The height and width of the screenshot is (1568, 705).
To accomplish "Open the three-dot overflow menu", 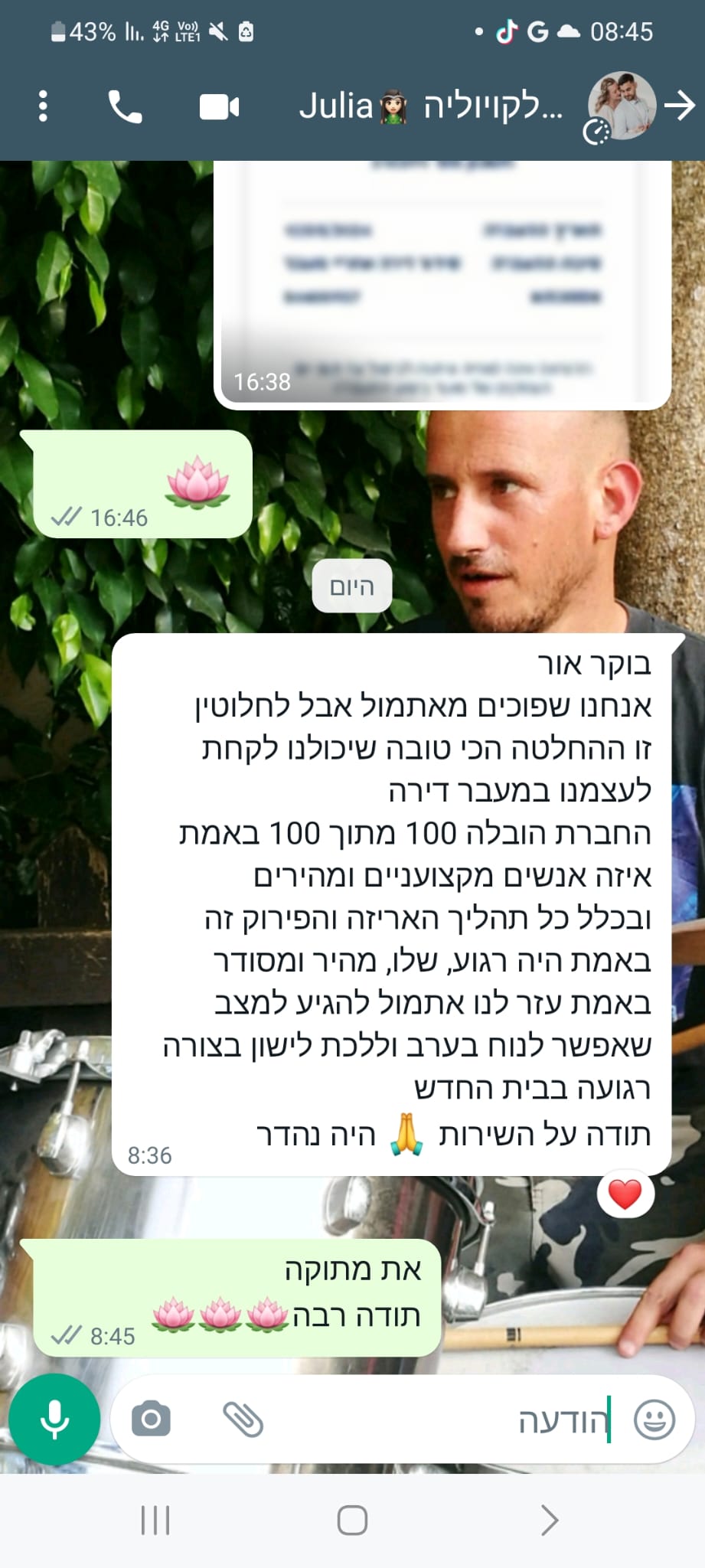I will [x=43, y=106].
